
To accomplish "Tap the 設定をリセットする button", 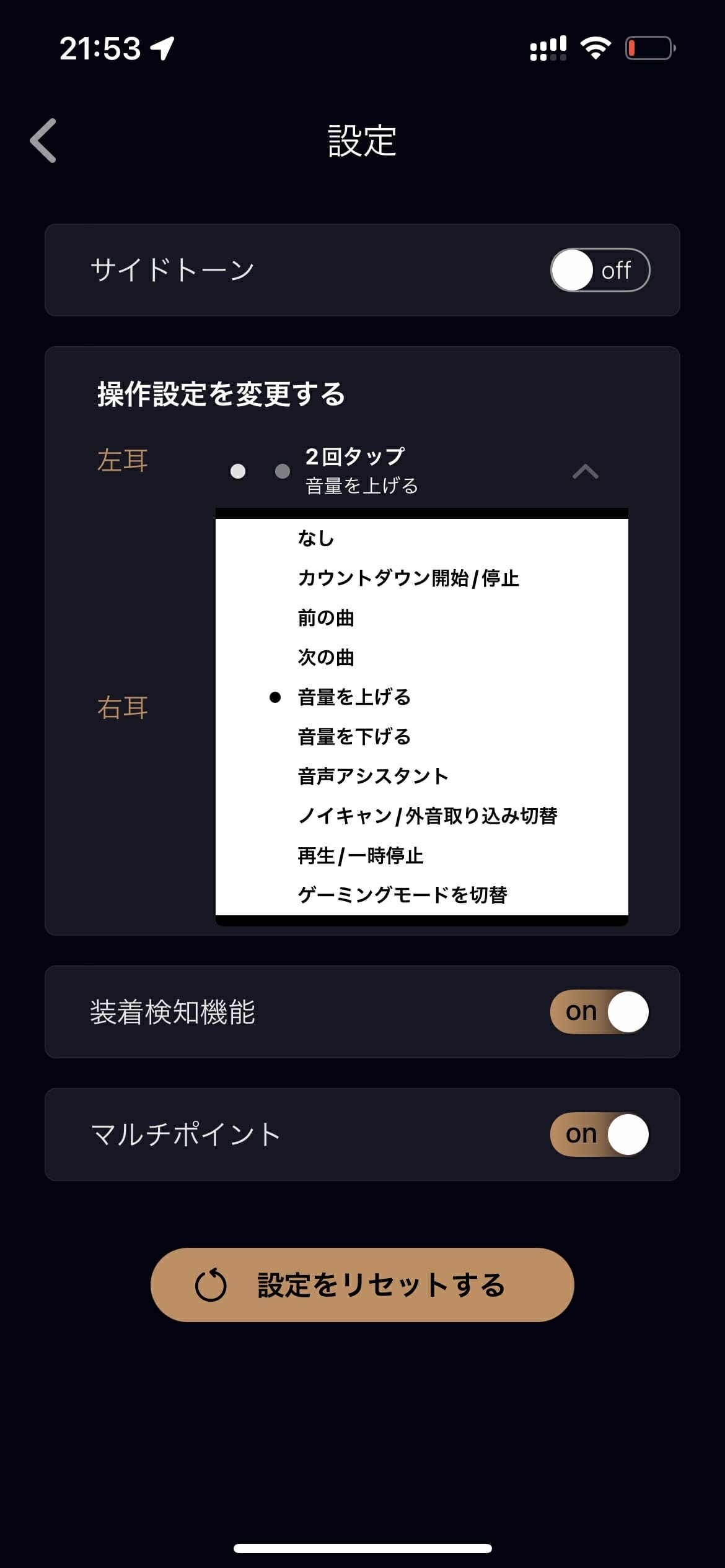I will (362, 1285).
